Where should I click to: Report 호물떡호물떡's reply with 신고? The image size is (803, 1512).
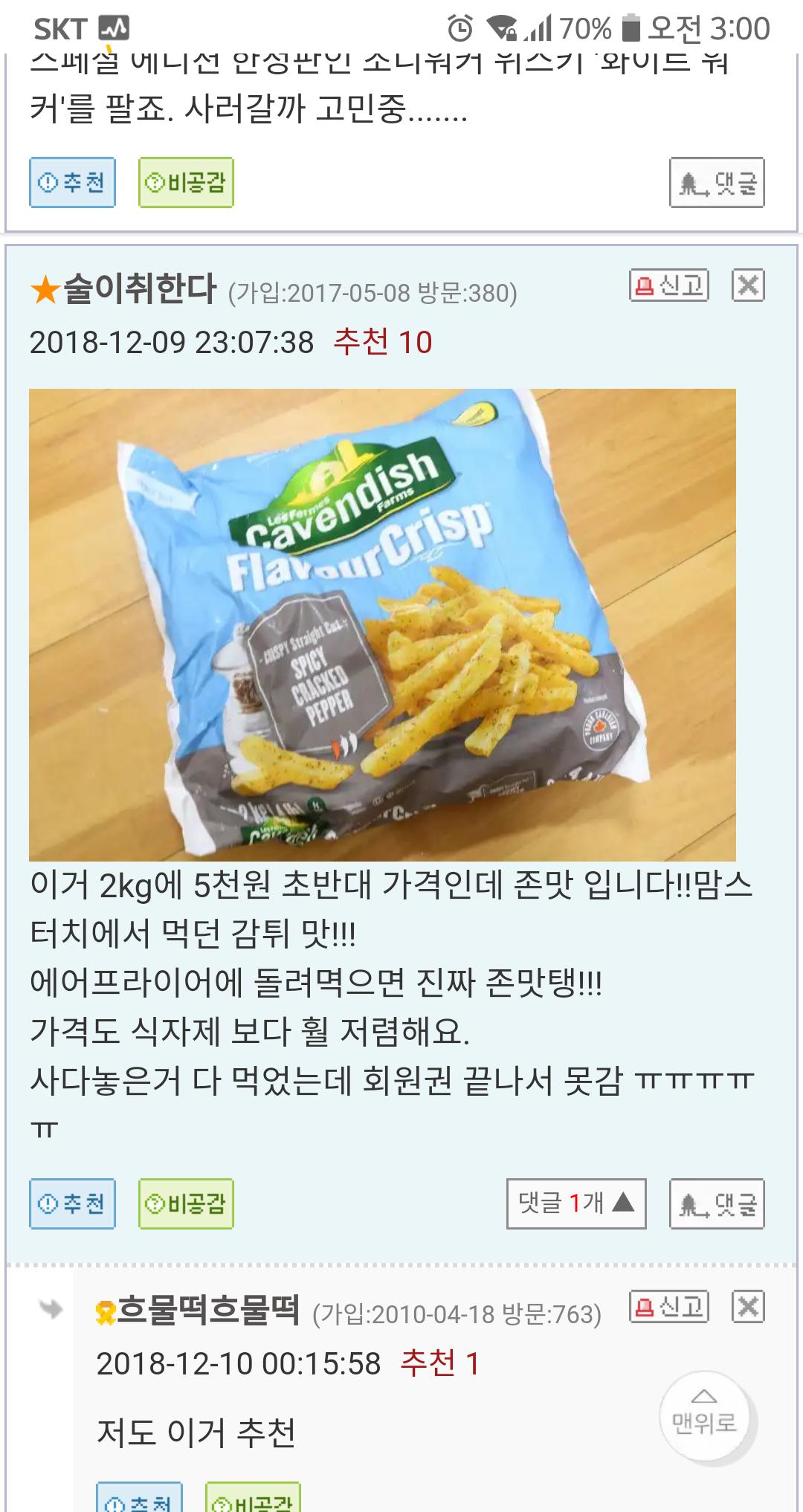click(x=669, y=1306)
